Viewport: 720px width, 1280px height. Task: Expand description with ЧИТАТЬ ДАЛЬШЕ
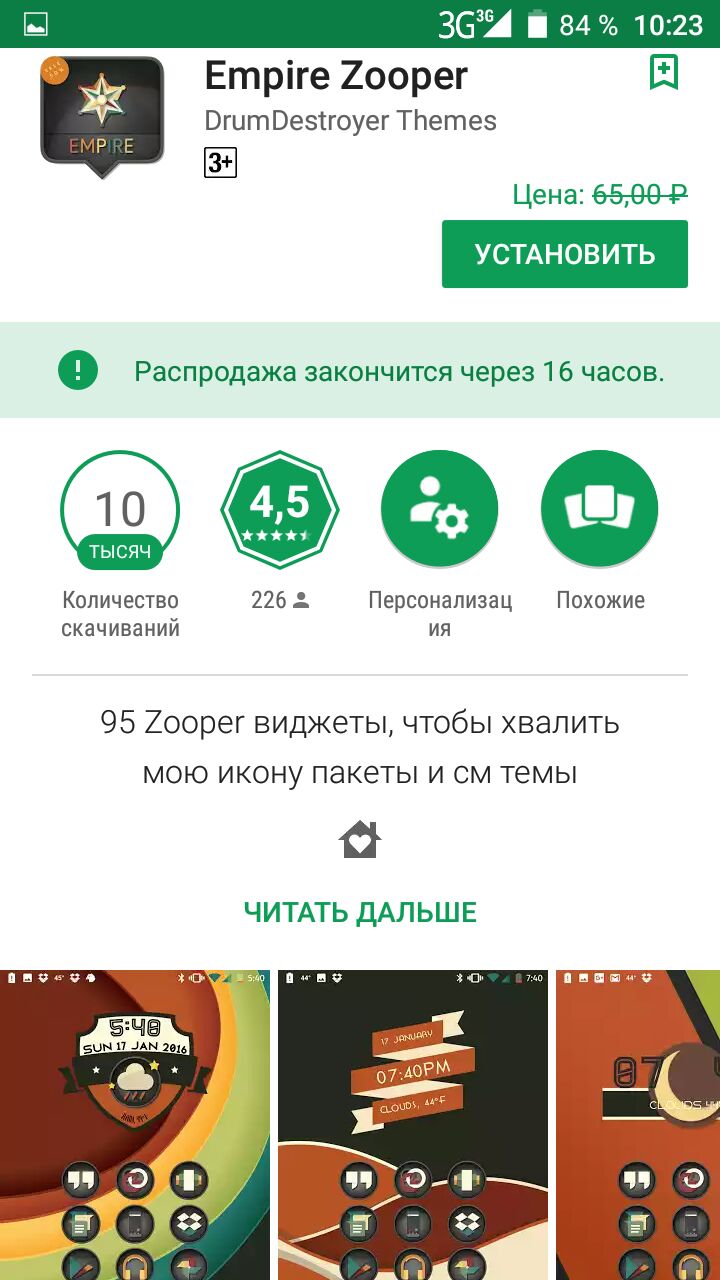pyautogui.click(x=360, y=912)
